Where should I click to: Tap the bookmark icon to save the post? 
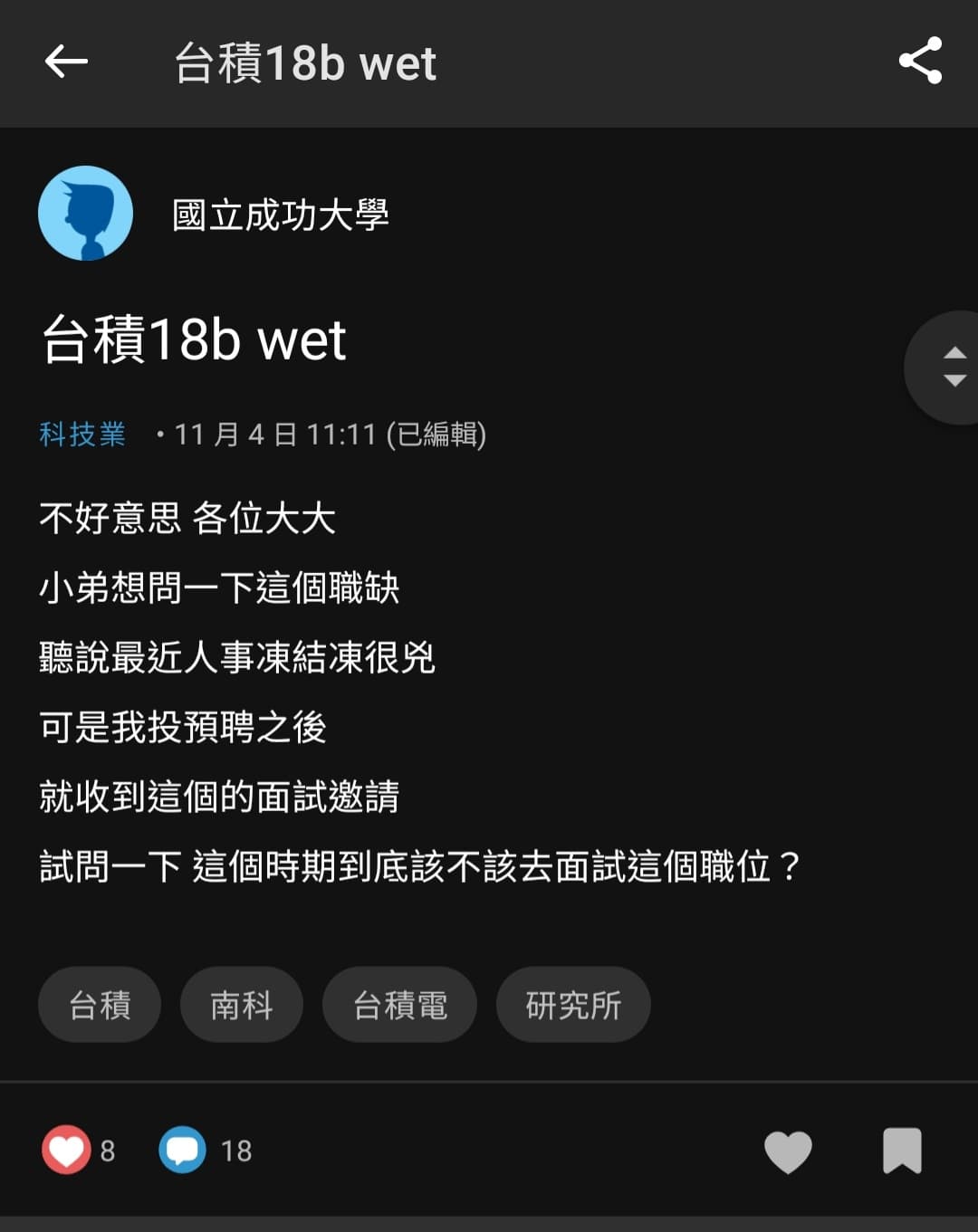(901, 1151)
